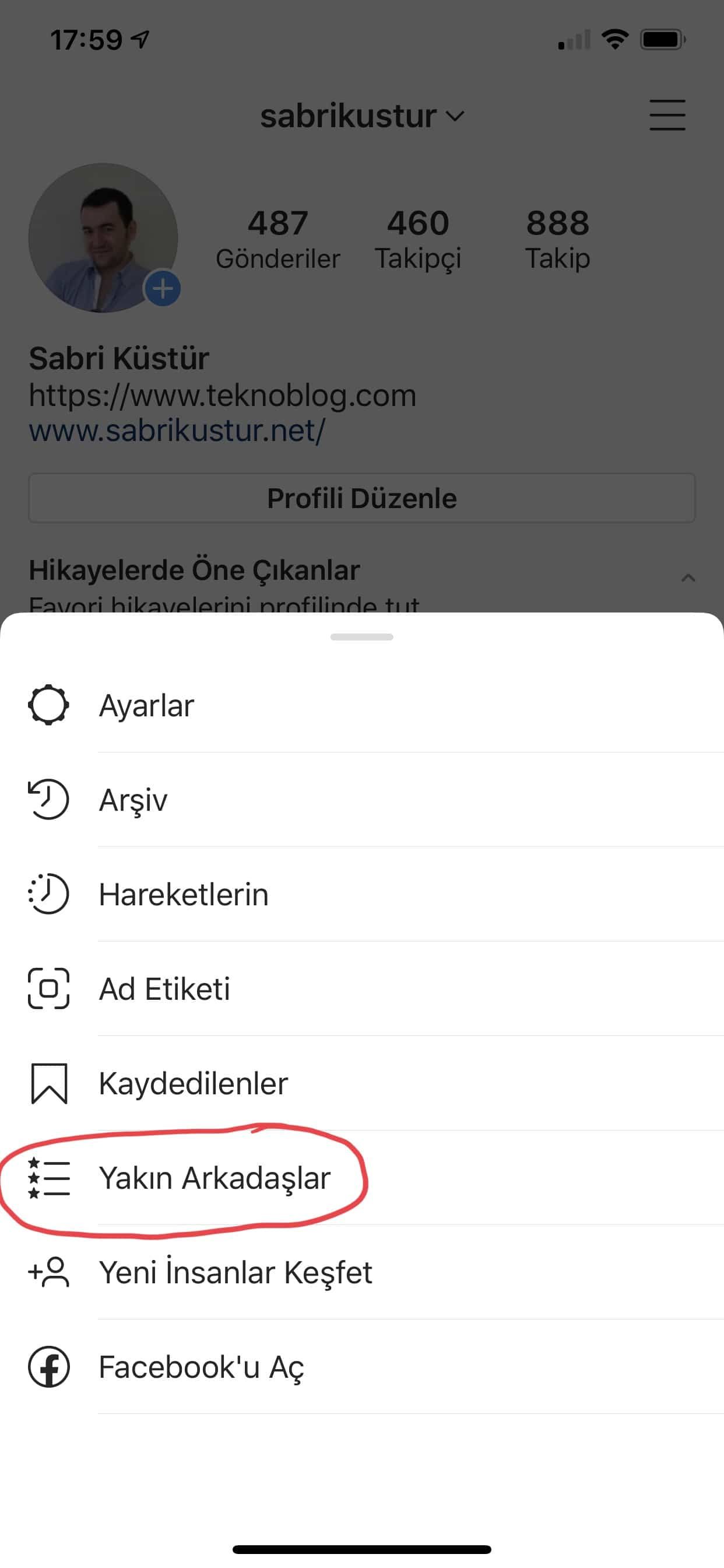This screenshot has width=724, height=1568.
Task: Tap the hamburger menu icon
Action: 667,115
